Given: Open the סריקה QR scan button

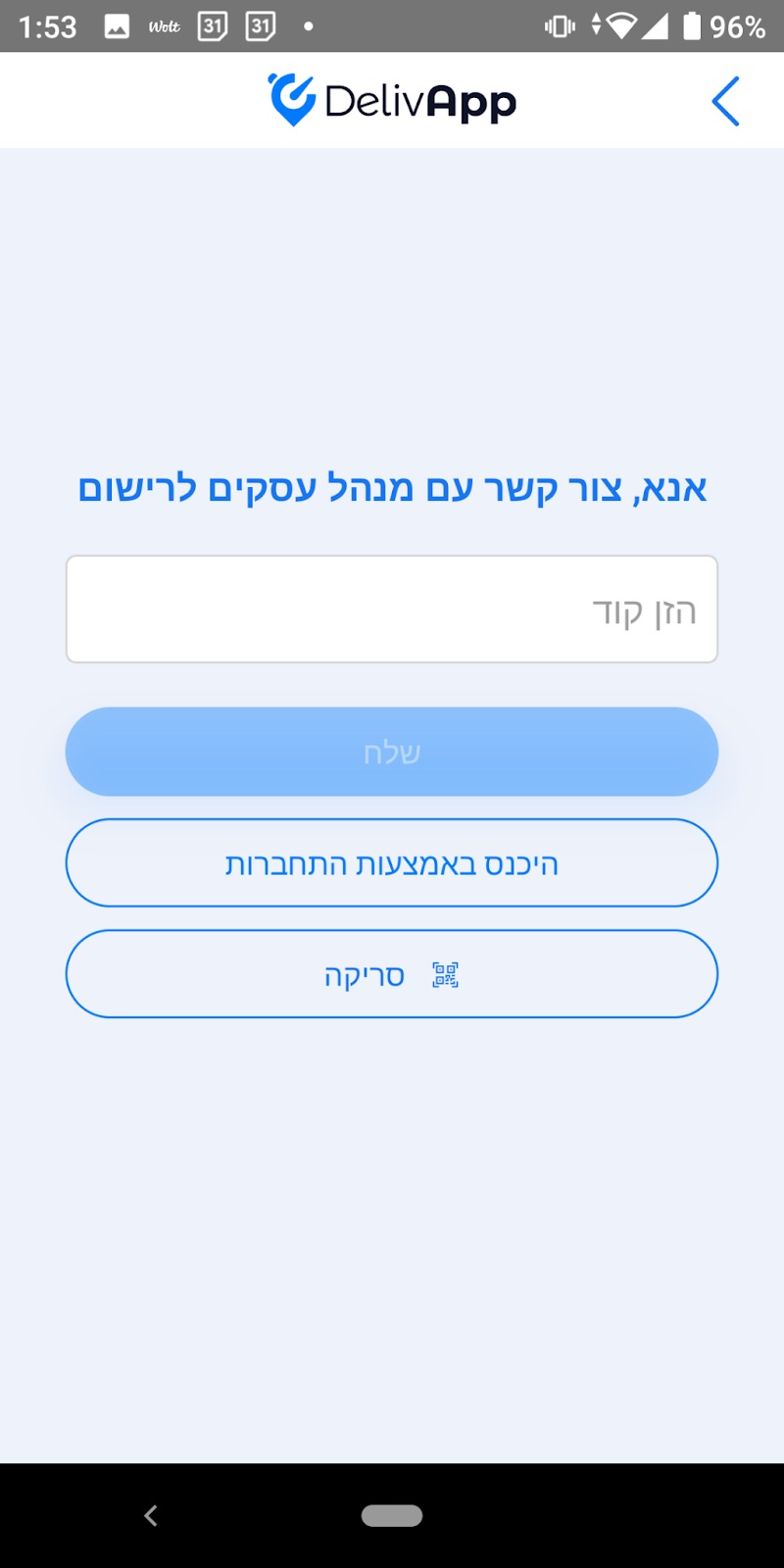Looking at the screenshot, I should pos(392,974).
